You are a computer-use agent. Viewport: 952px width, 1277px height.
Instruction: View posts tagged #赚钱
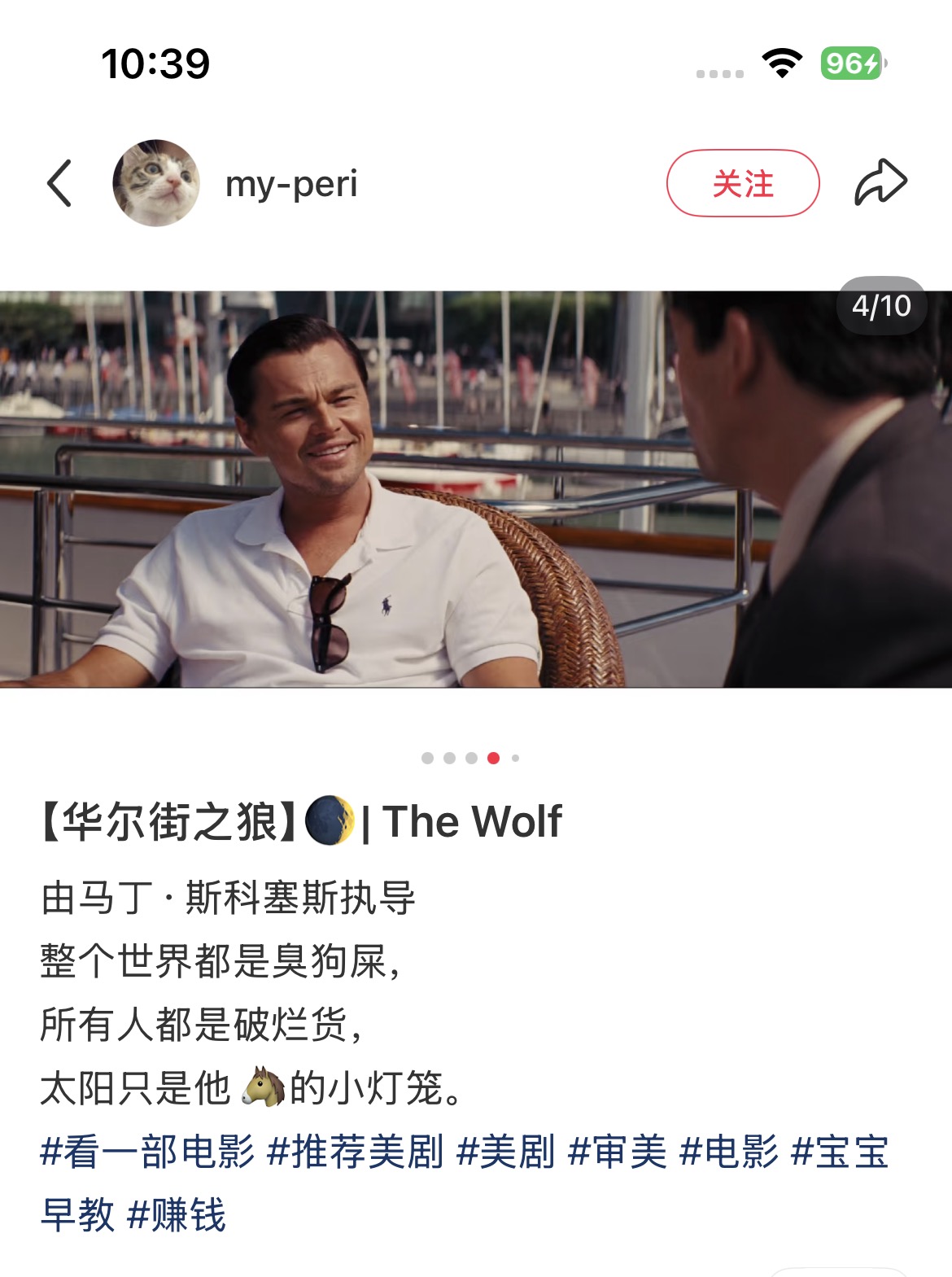(177, 1215)
